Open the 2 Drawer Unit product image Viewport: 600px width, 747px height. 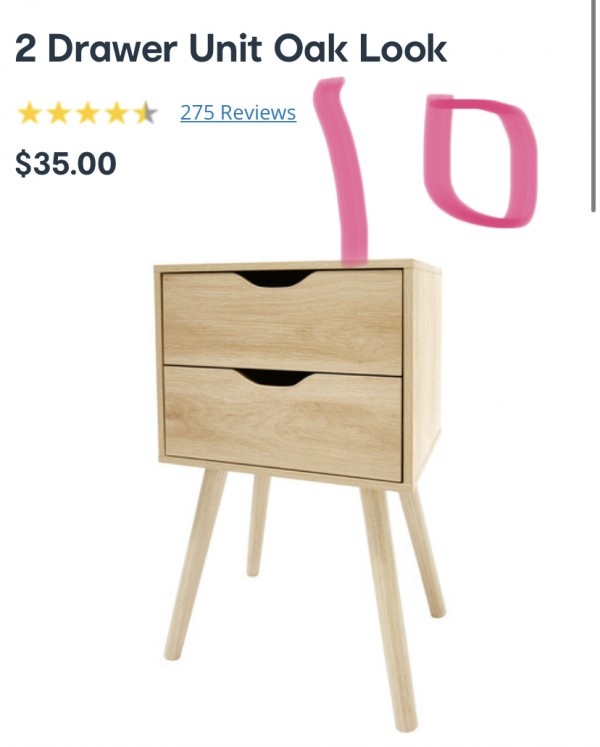298,450
